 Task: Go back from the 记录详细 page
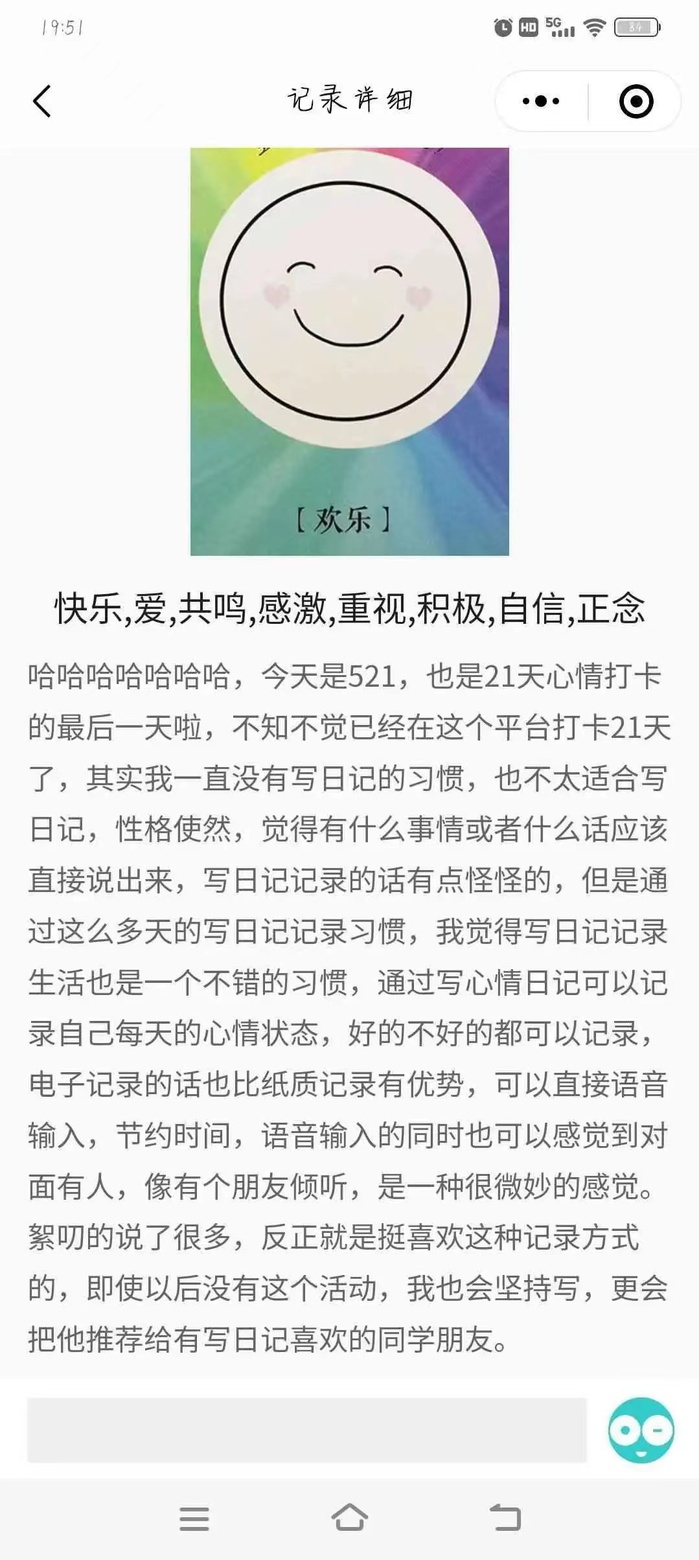click(42, 101)
